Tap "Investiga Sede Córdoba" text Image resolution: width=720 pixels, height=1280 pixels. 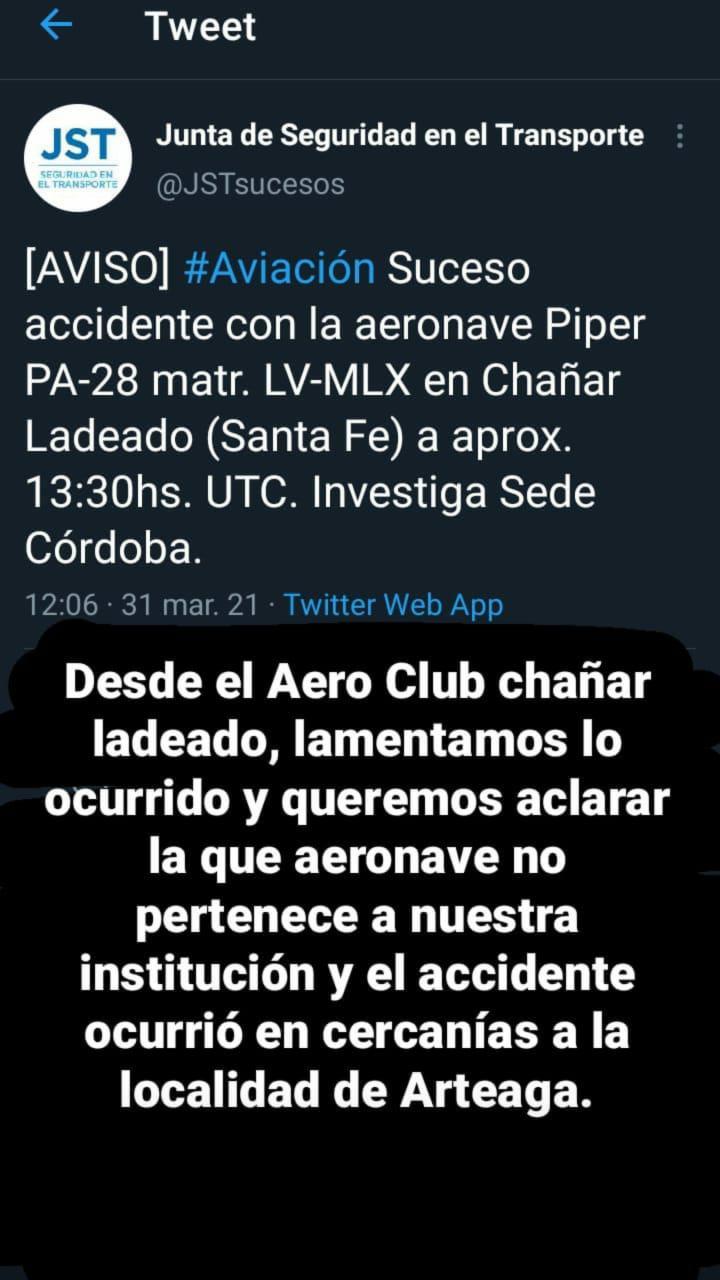[450, 490]
